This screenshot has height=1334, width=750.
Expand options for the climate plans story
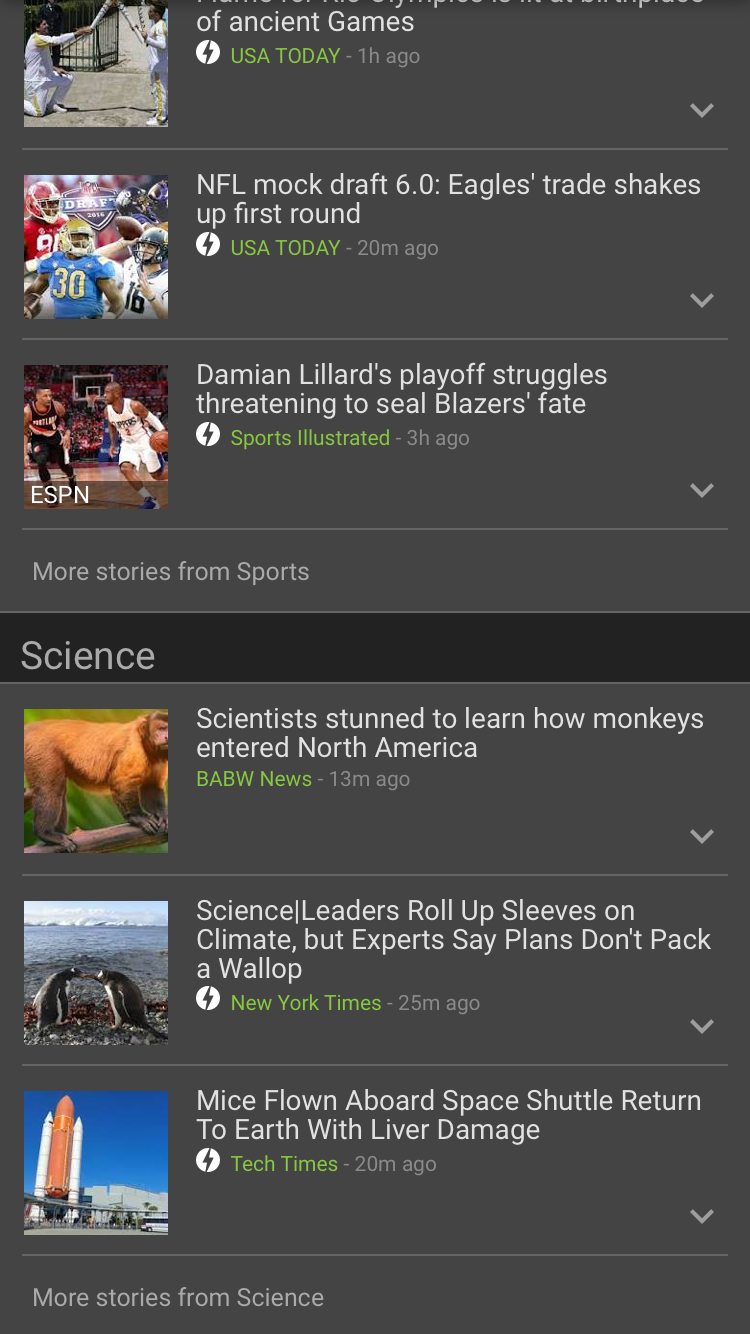[702, 1026]
